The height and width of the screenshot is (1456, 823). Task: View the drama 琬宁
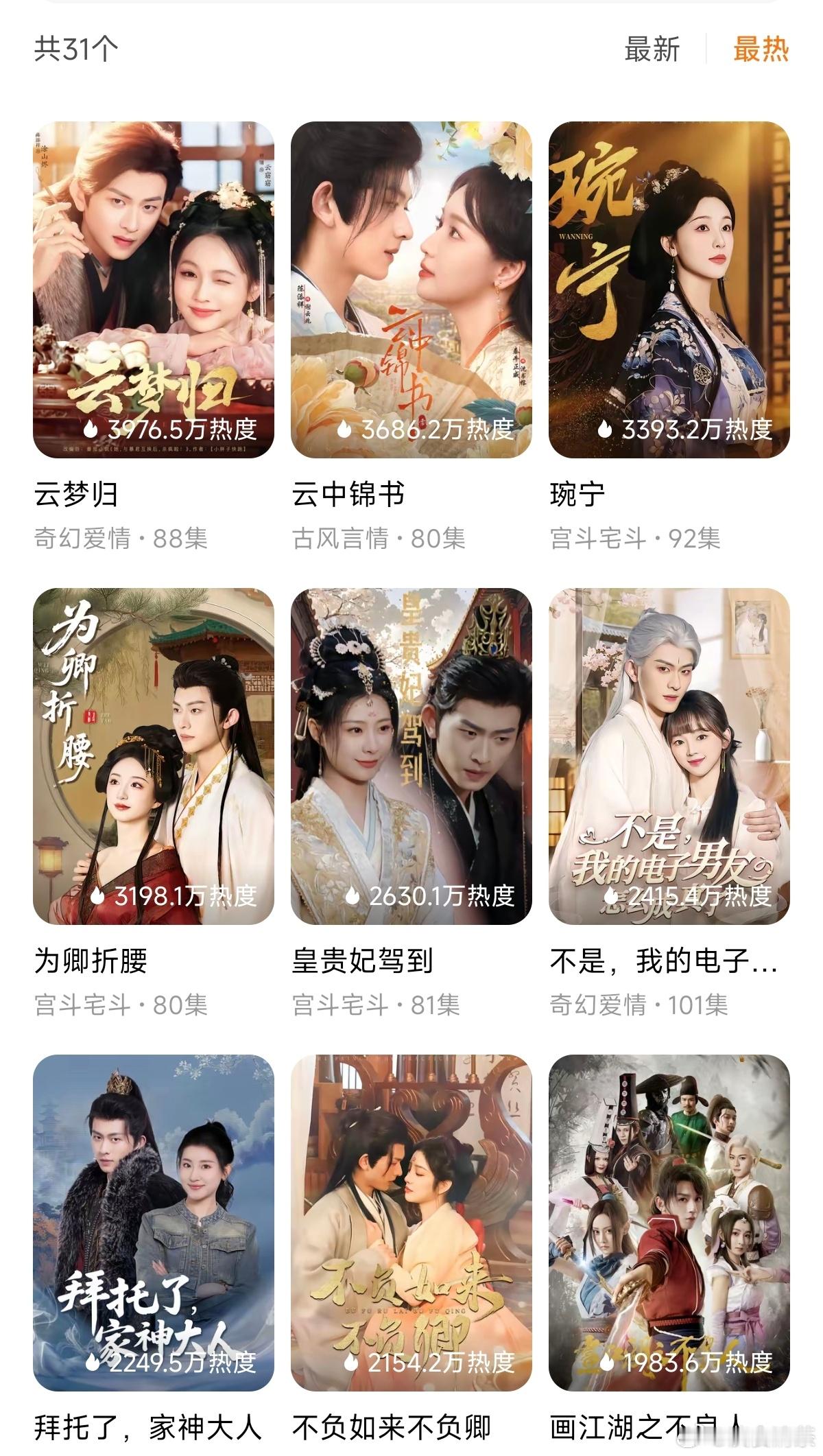669,290
